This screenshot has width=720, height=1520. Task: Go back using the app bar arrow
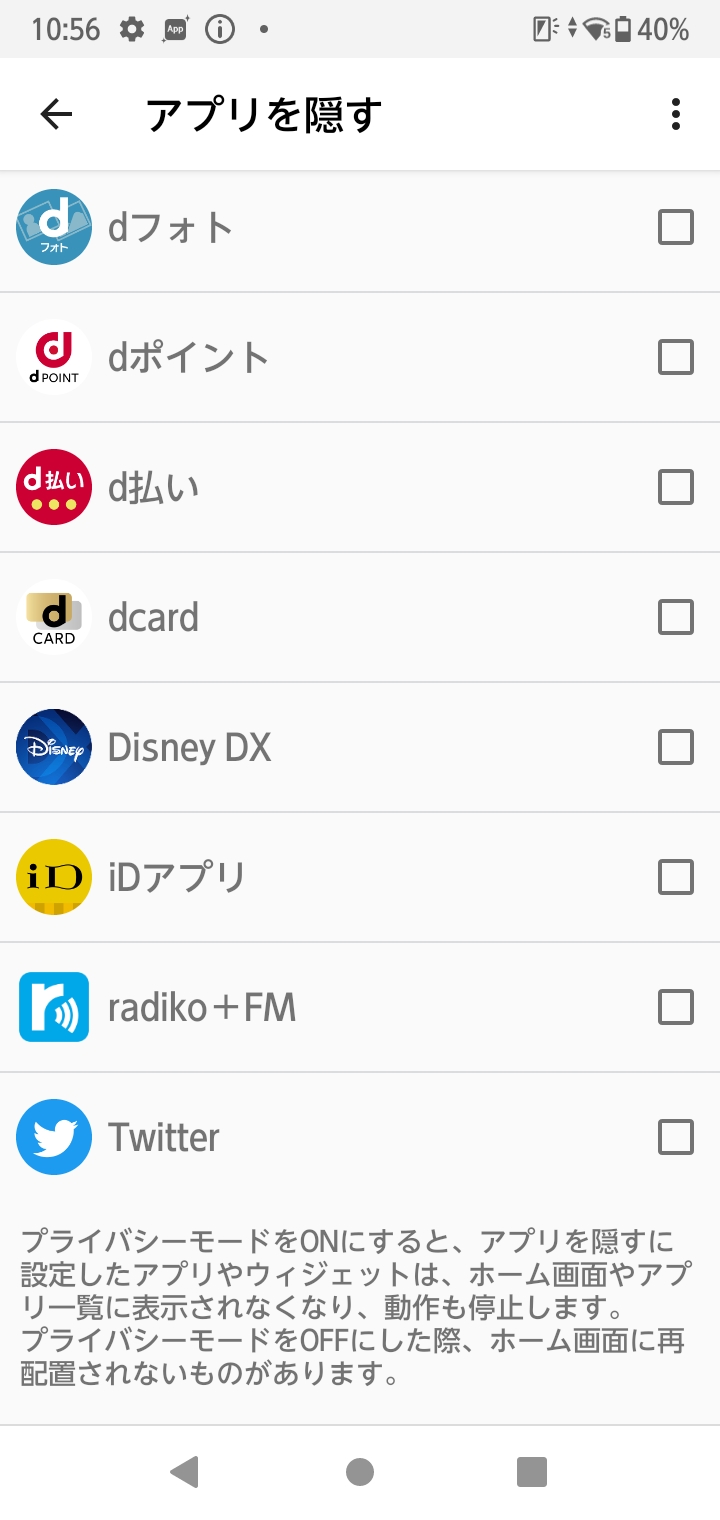56,115
